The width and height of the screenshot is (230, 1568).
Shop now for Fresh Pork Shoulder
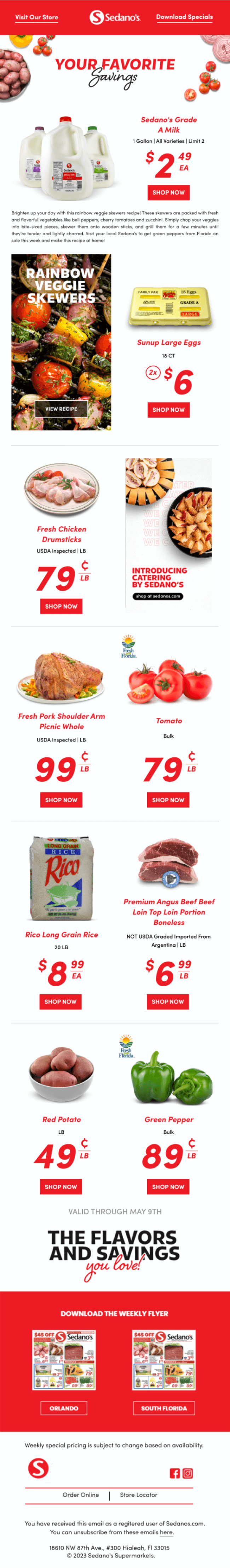pyautogui.click(x=61, y=800)
